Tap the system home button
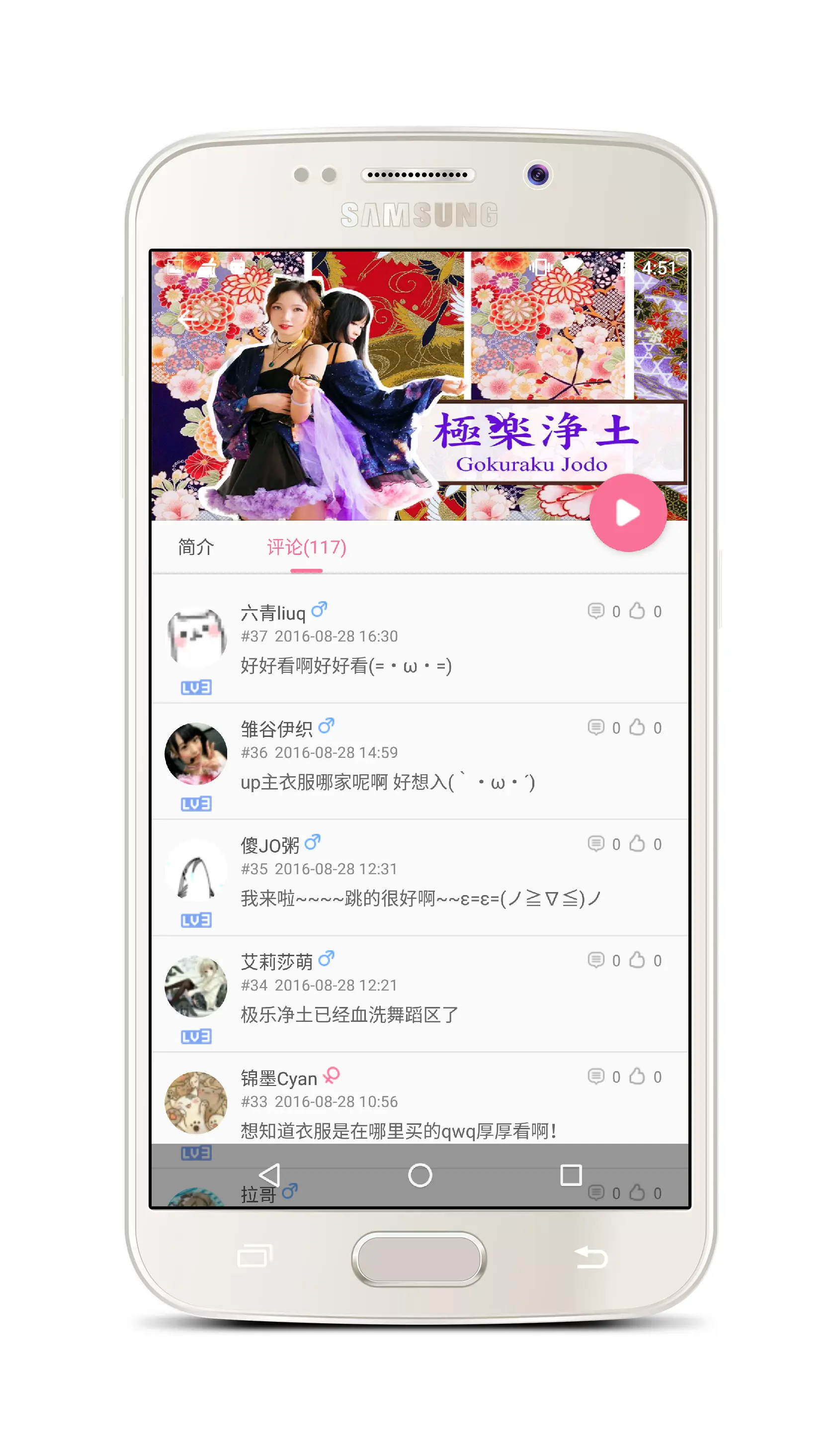 [x=420, y=1176]
